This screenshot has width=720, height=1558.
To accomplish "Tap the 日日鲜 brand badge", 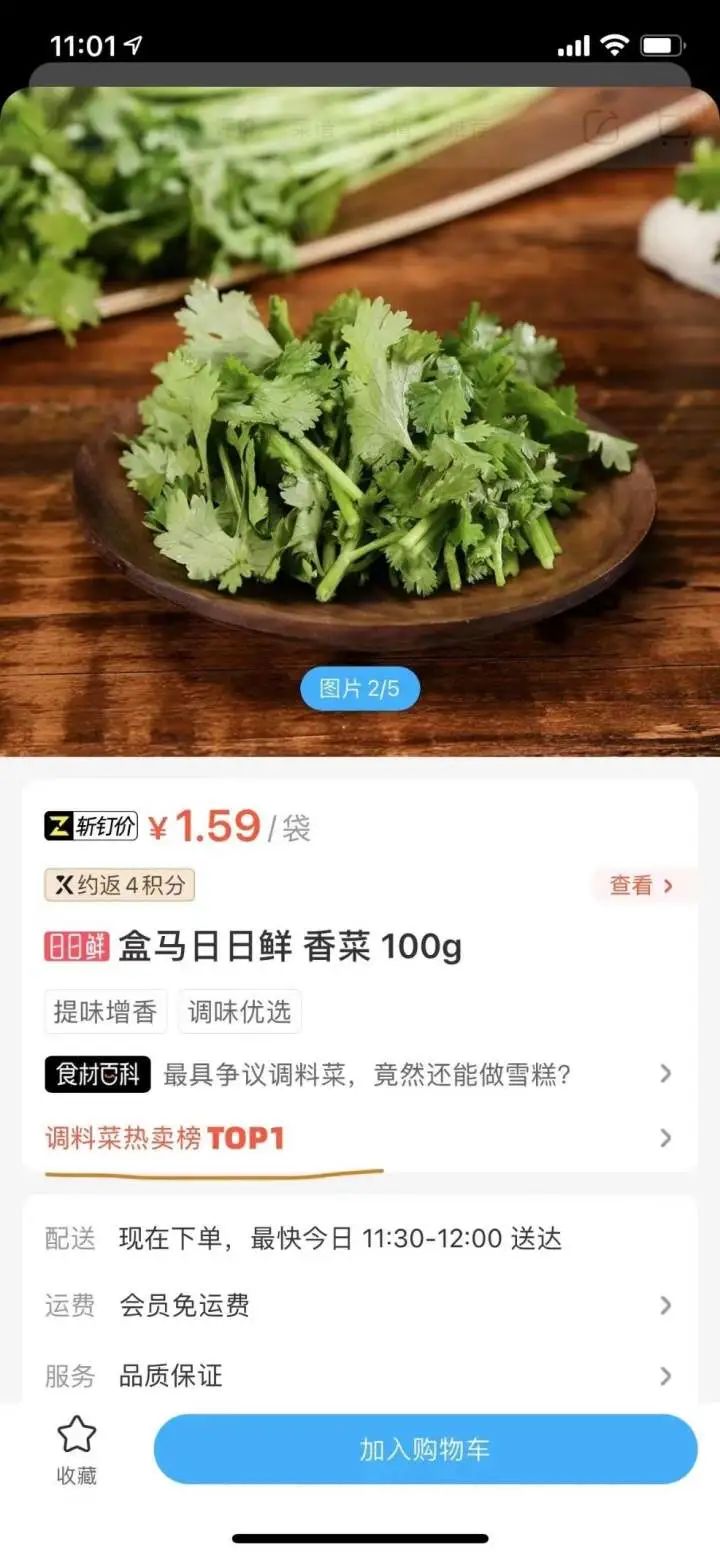I will (78, 945).
